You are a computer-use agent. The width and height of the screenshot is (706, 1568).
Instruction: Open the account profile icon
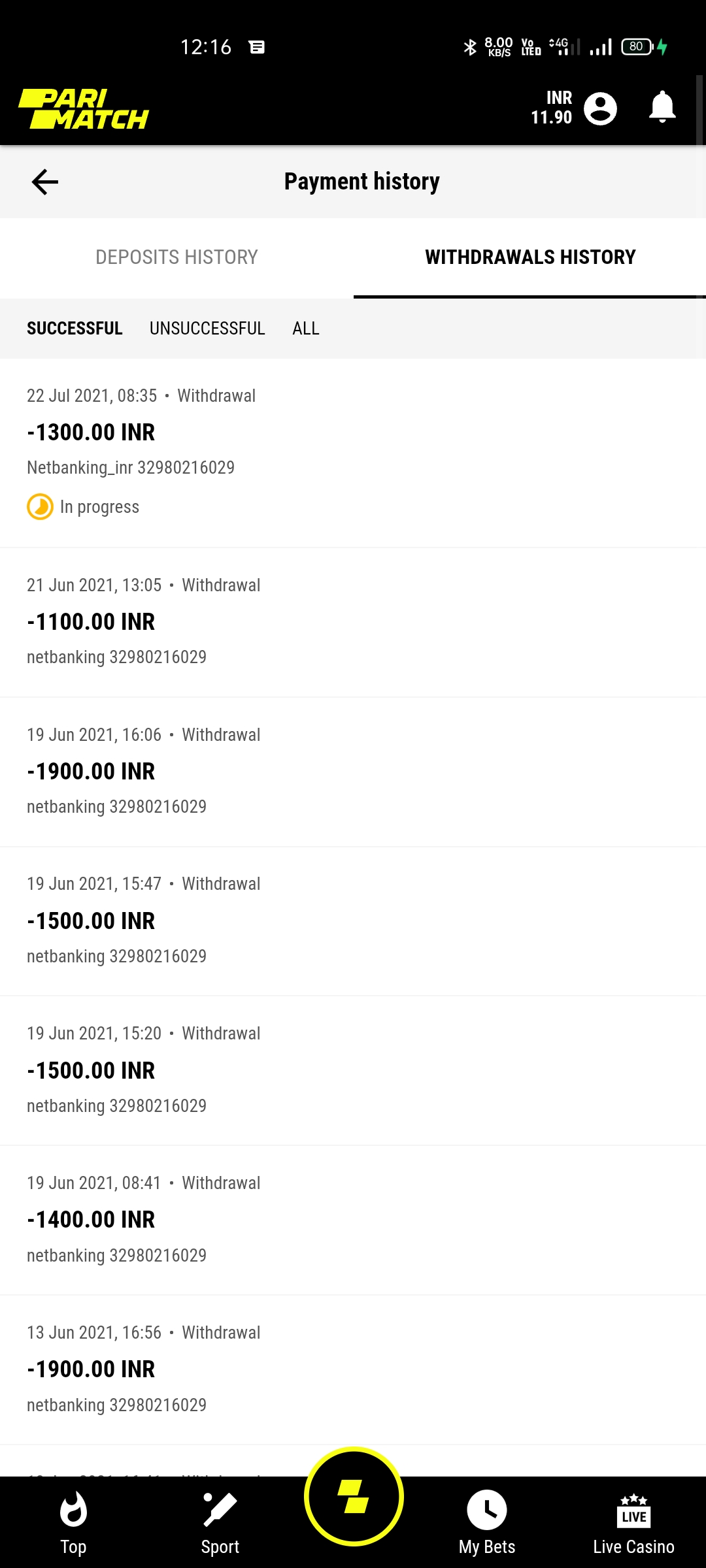click(x=600, y=108)
